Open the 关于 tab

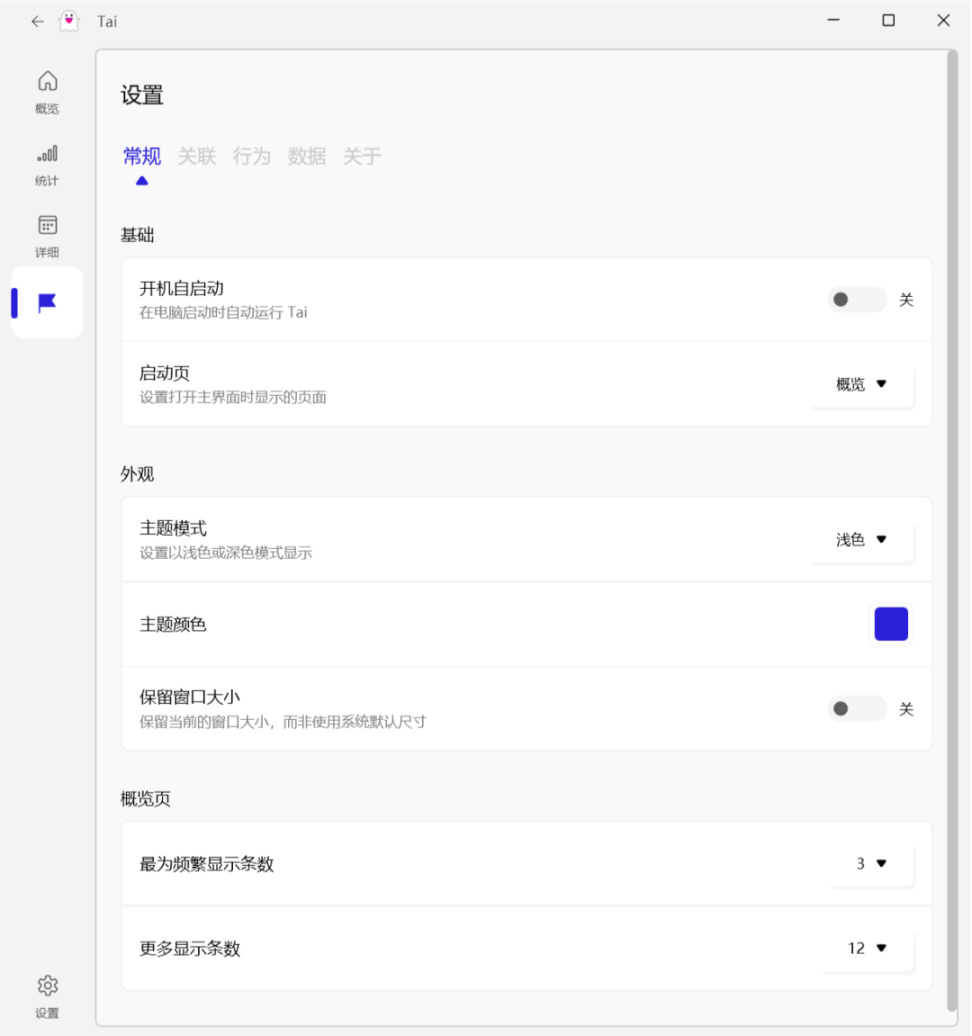[x=361, y=156]
